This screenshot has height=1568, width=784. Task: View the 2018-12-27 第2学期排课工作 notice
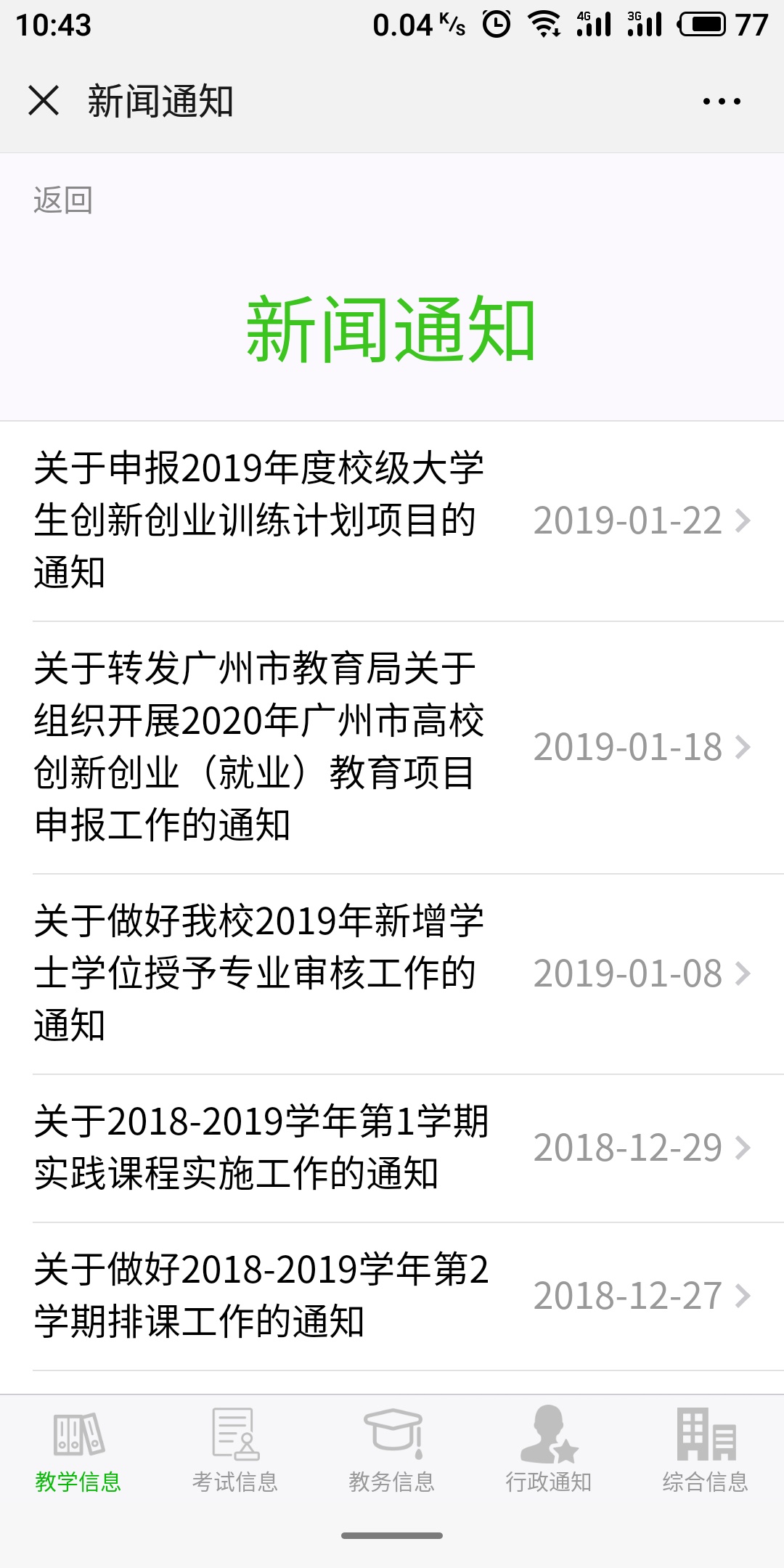pyautogui.click(x=392, y=1296)
